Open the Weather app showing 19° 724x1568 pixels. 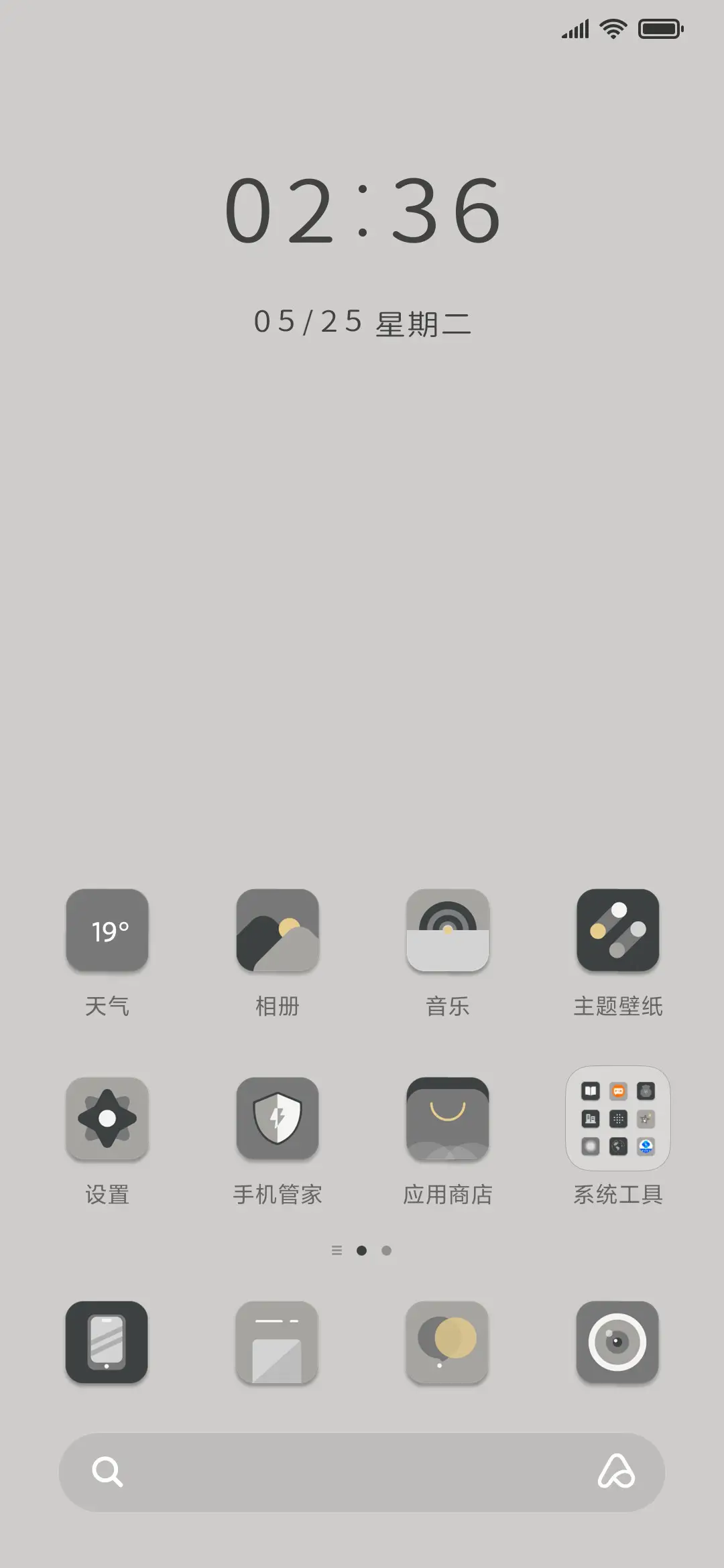pos(107,932)
